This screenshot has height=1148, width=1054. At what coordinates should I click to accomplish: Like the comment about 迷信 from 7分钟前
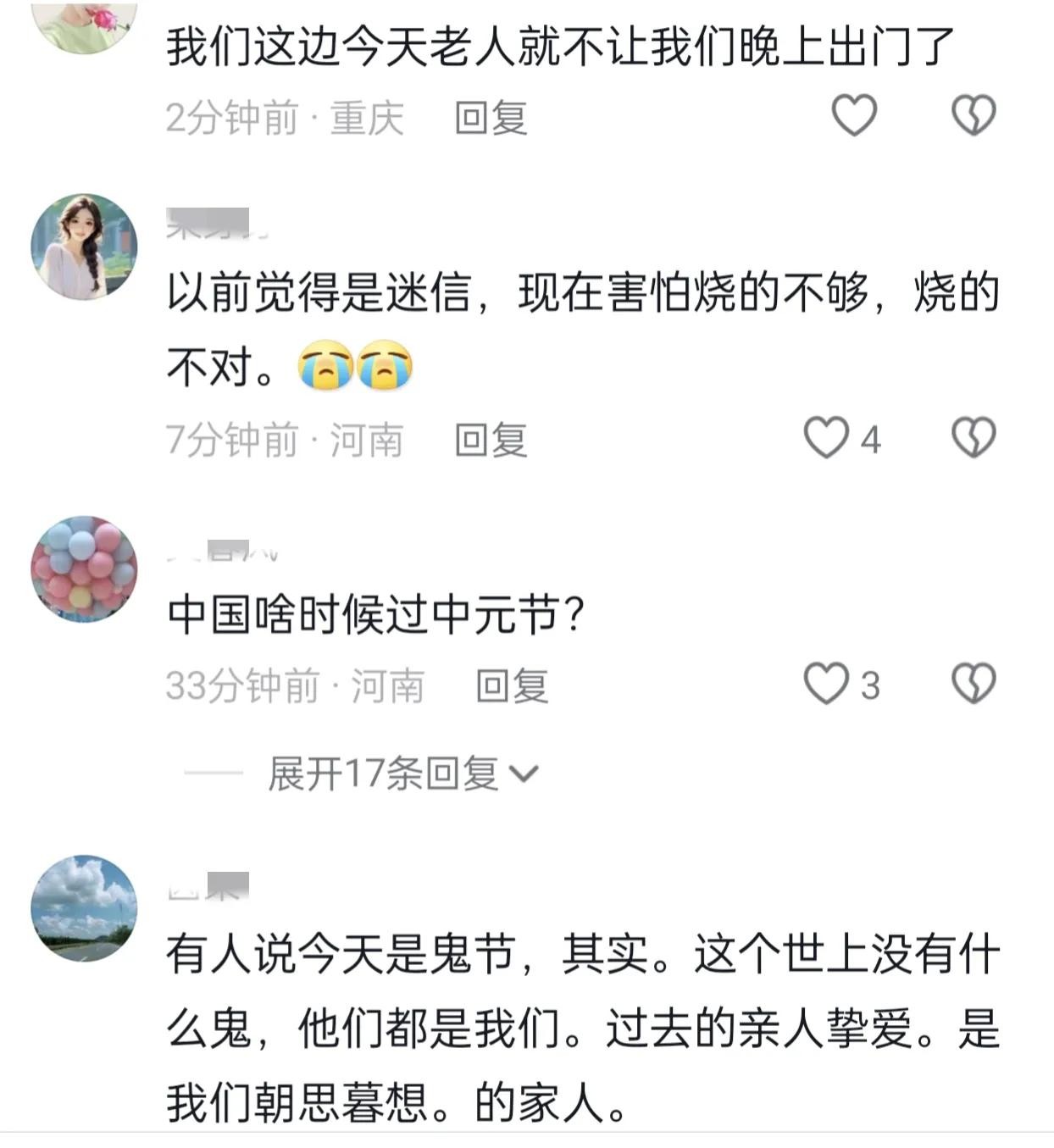click(x=826, y=438)
